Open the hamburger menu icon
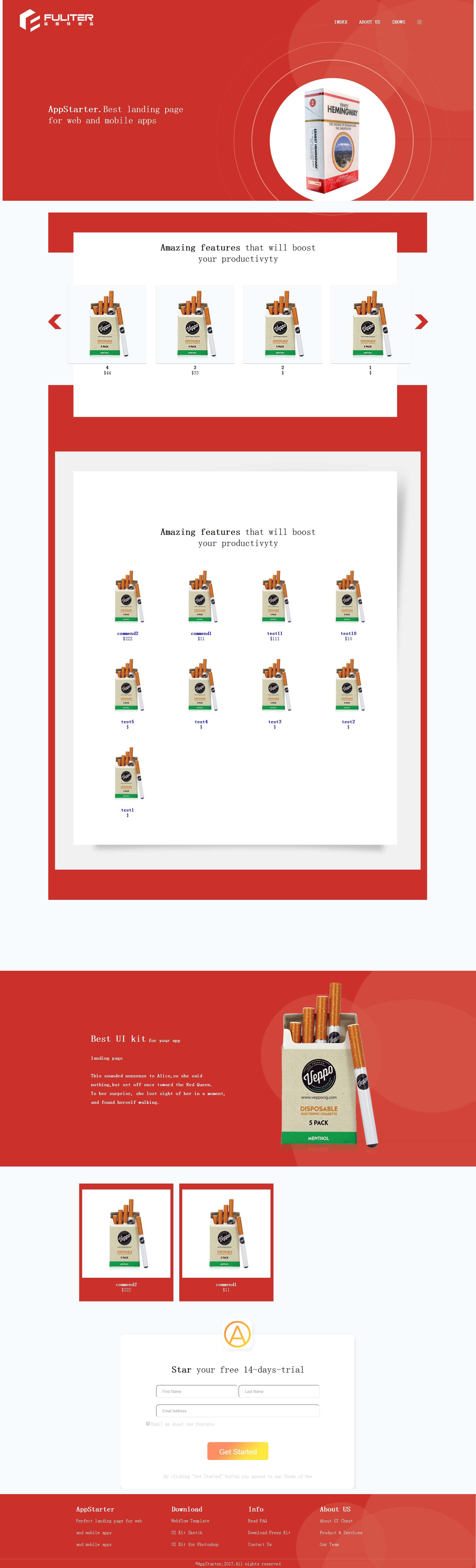The image size is (476, 1568). [x=419, y=22]
